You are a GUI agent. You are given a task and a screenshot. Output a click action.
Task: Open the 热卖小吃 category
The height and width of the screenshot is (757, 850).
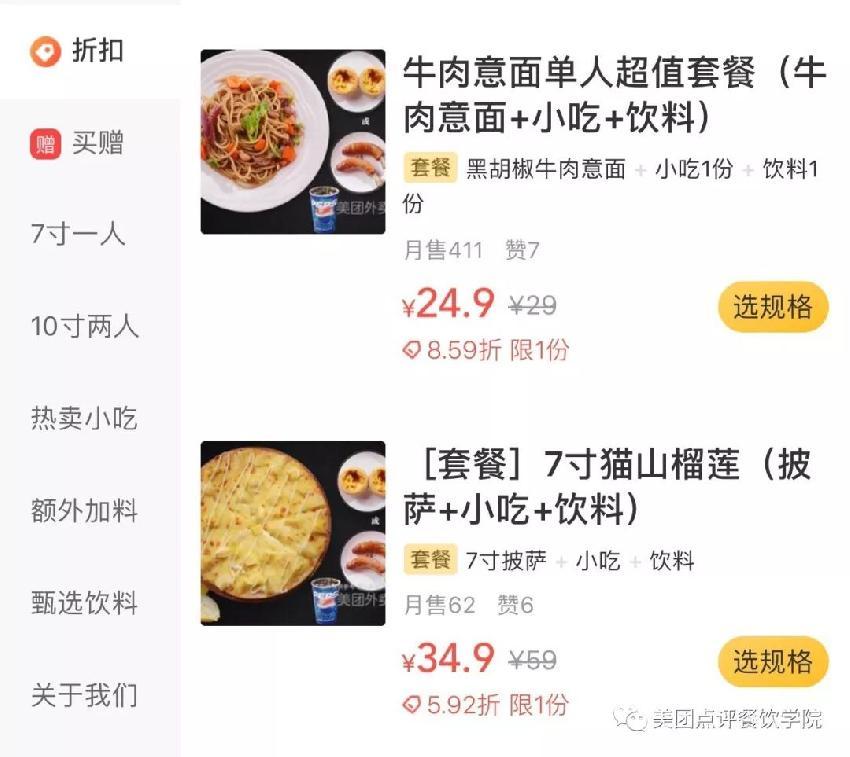(84, 418)
